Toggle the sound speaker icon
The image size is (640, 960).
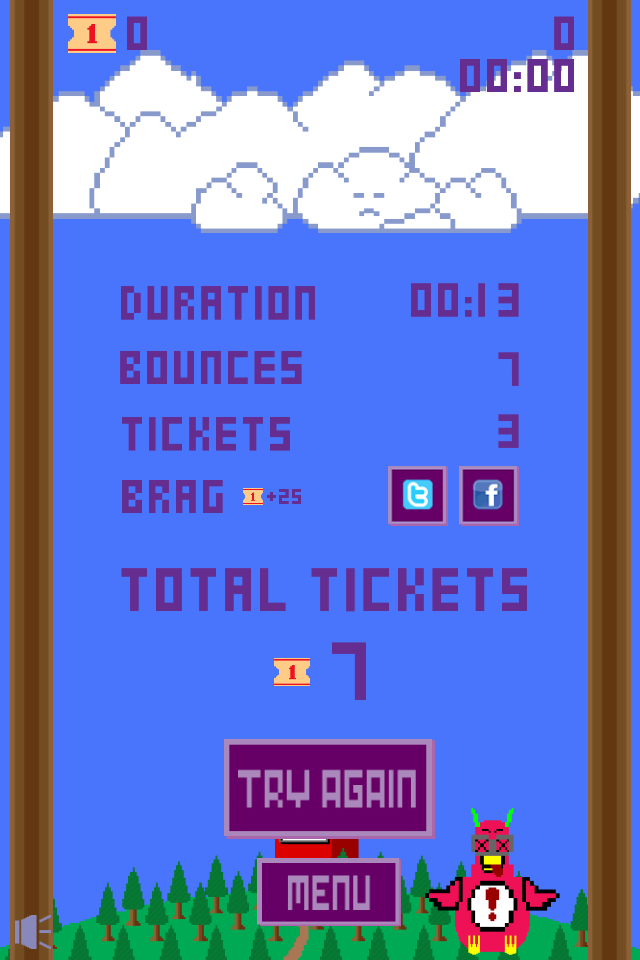[33, 932]
